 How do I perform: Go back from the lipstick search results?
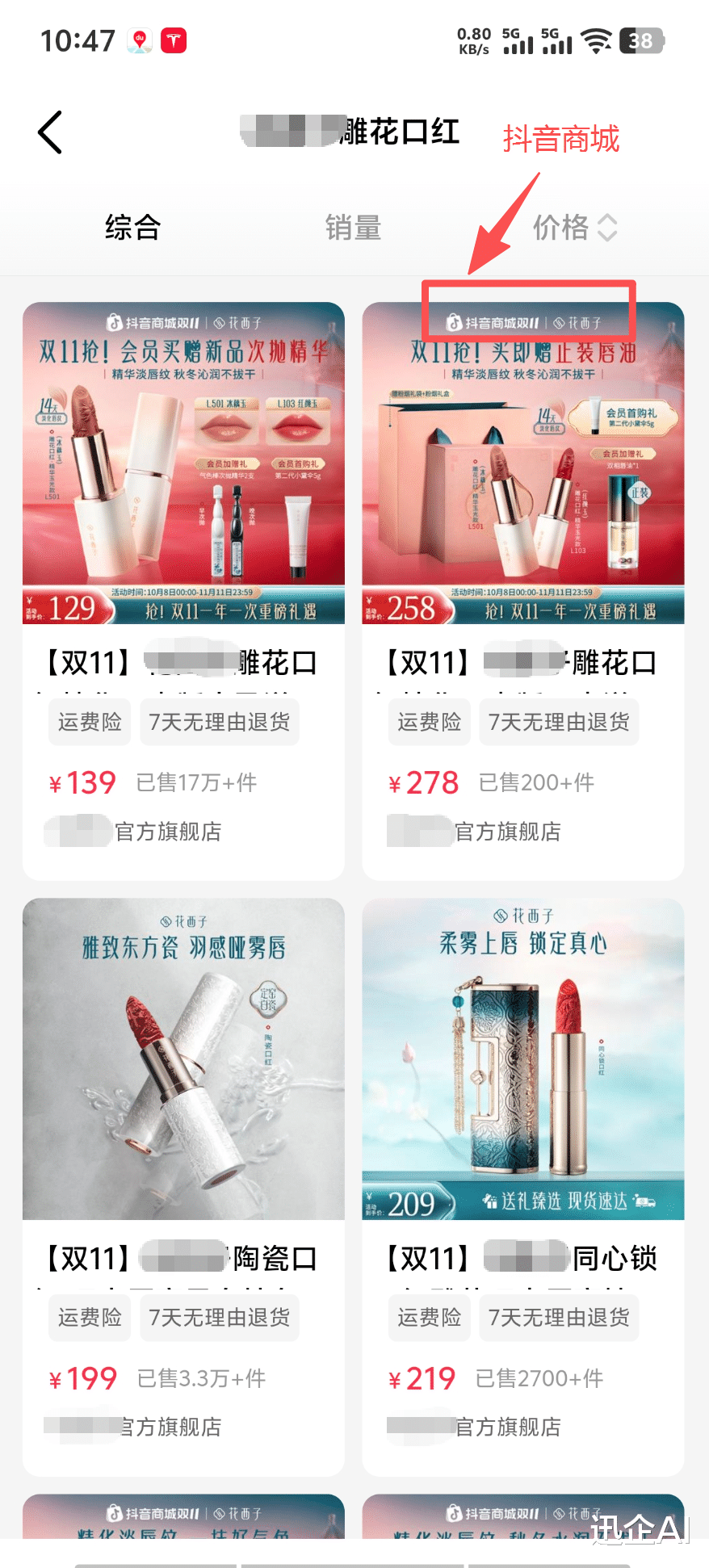click(50, 132)
